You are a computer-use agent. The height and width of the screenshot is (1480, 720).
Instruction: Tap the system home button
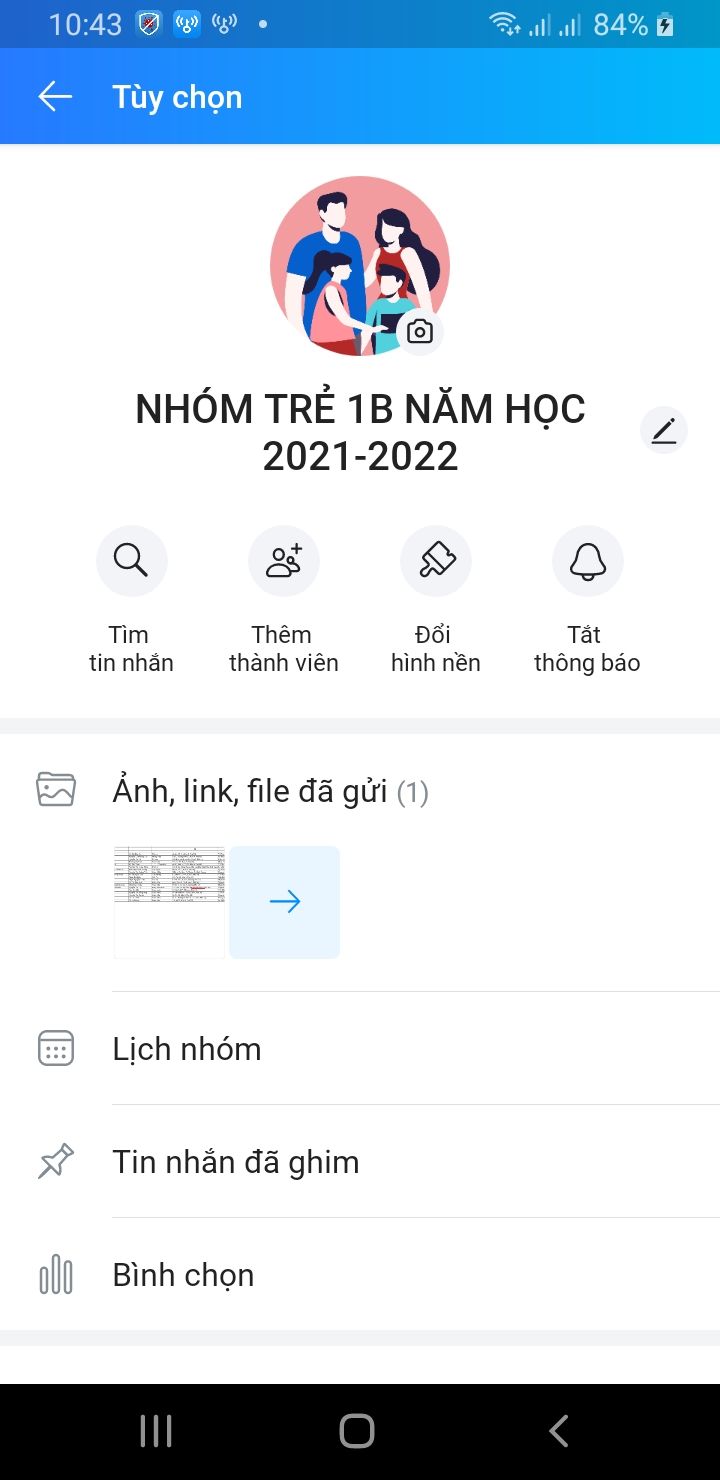(357, 1431)
